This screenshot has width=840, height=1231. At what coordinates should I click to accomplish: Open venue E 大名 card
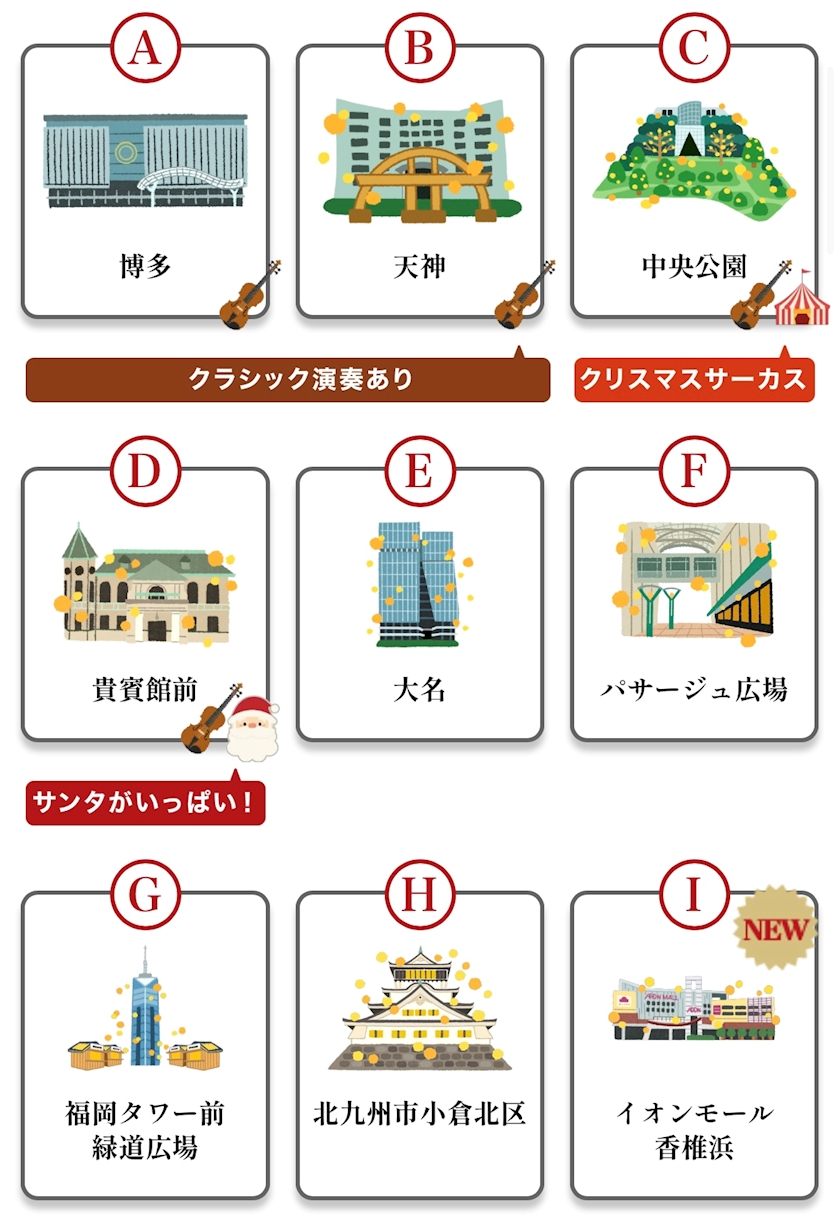point(420,604)
